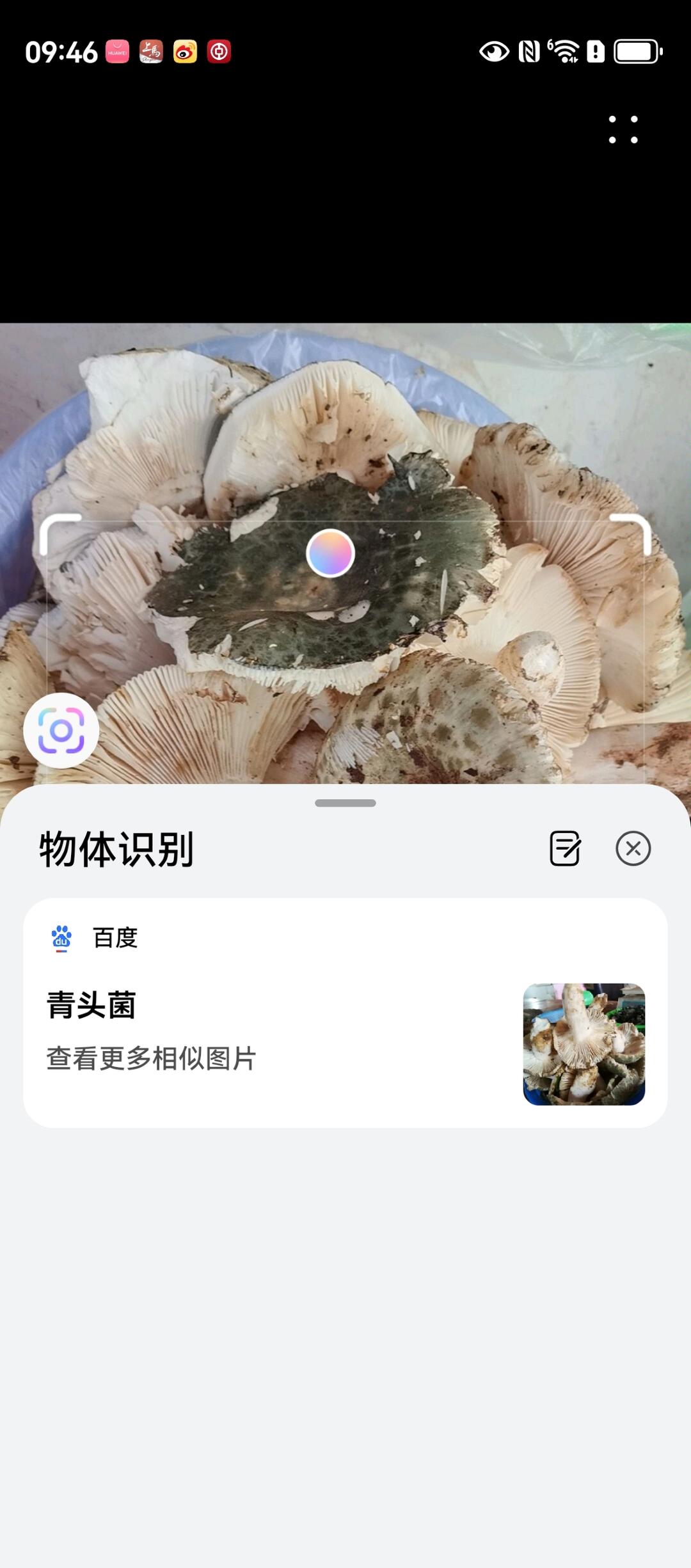Viewport: 691px width, 1568px height.
Task: Tap the panel drag handle
Action: [x=345, y=803]
